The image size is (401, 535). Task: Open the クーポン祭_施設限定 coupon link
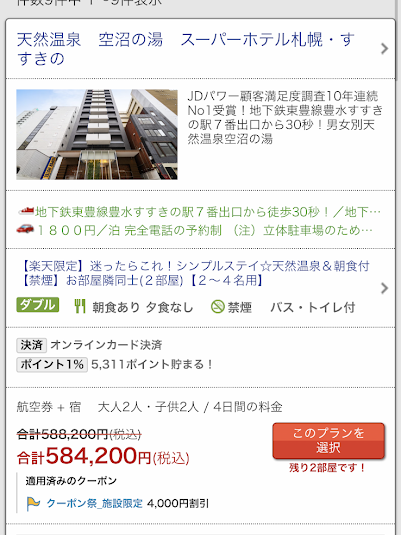[94, 503]
